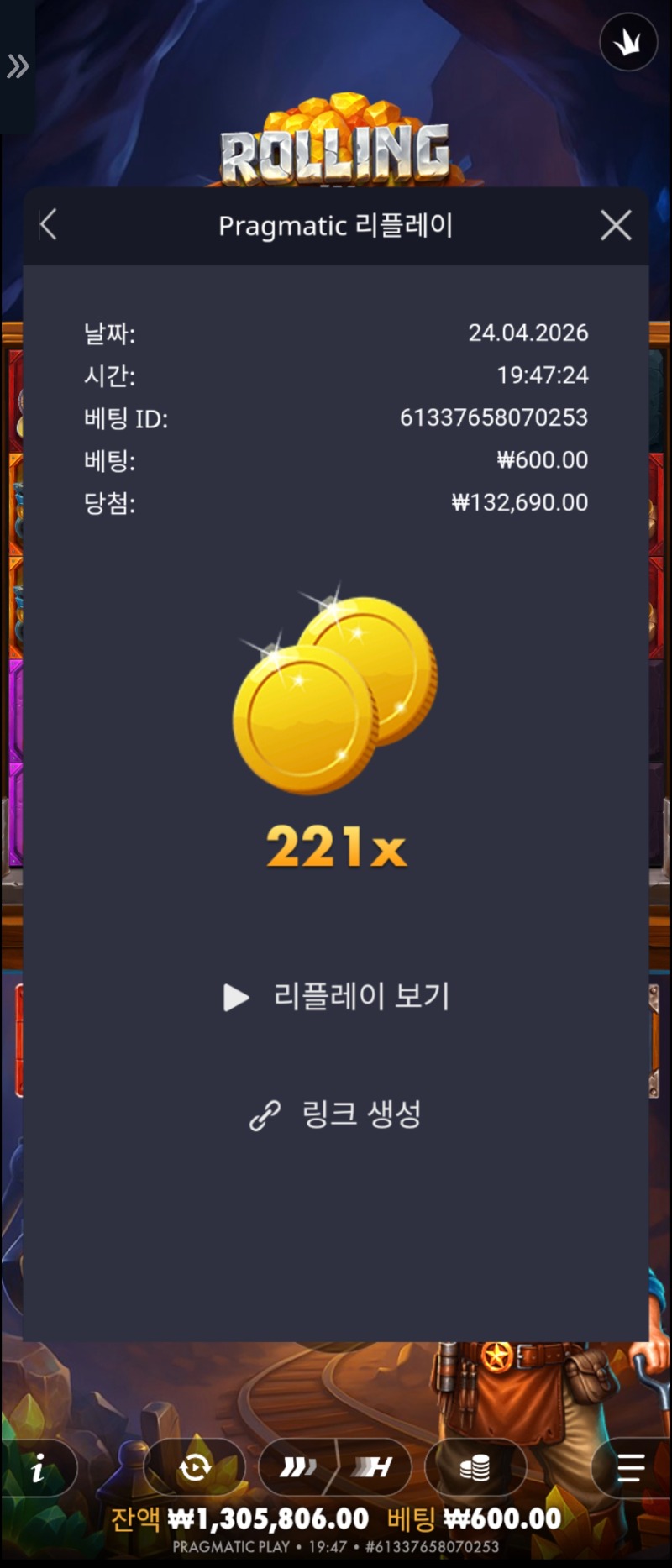The height and width of the screenshot is (1568, 672).
Task: Play the replay with 리플레이 보기
Action: 337,997
